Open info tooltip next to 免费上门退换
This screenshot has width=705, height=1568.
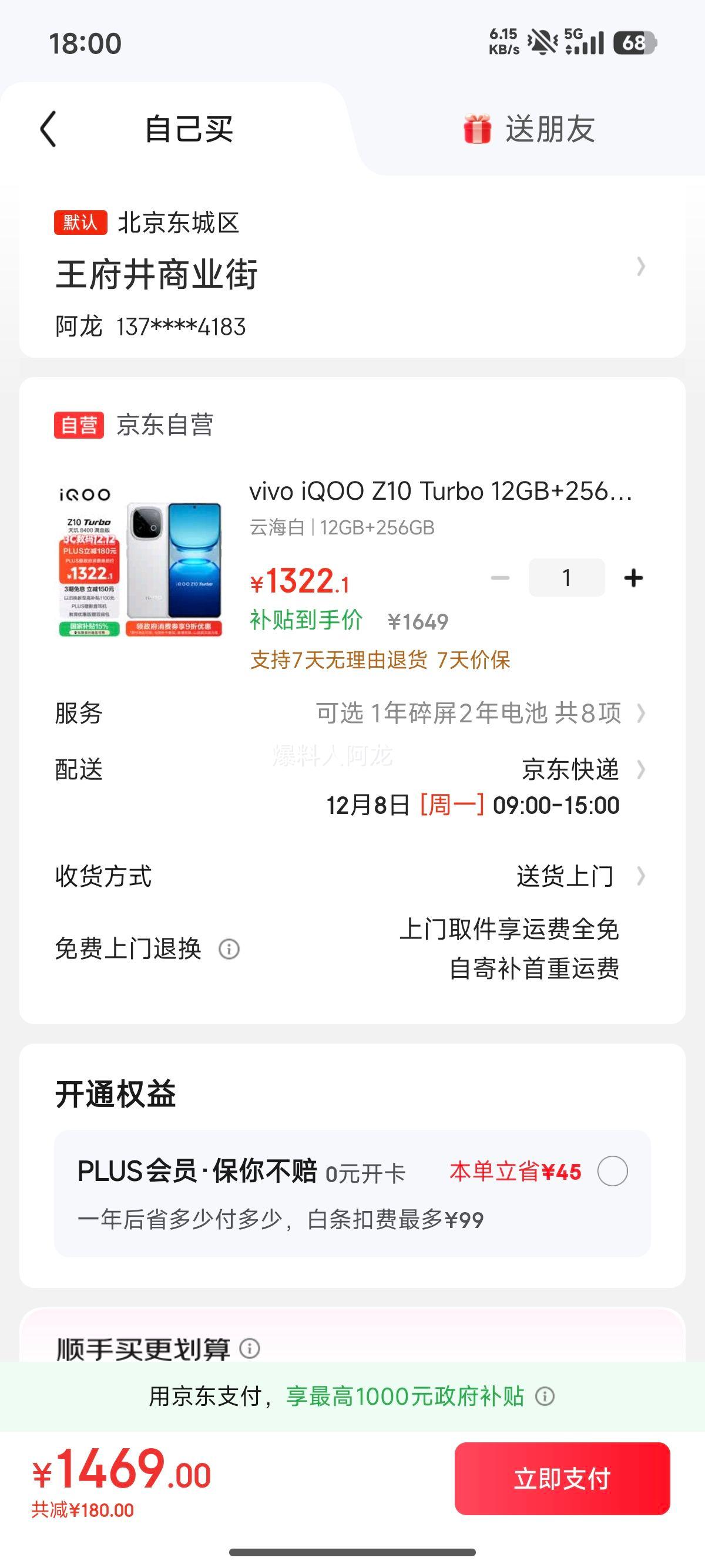coord(229,949)
